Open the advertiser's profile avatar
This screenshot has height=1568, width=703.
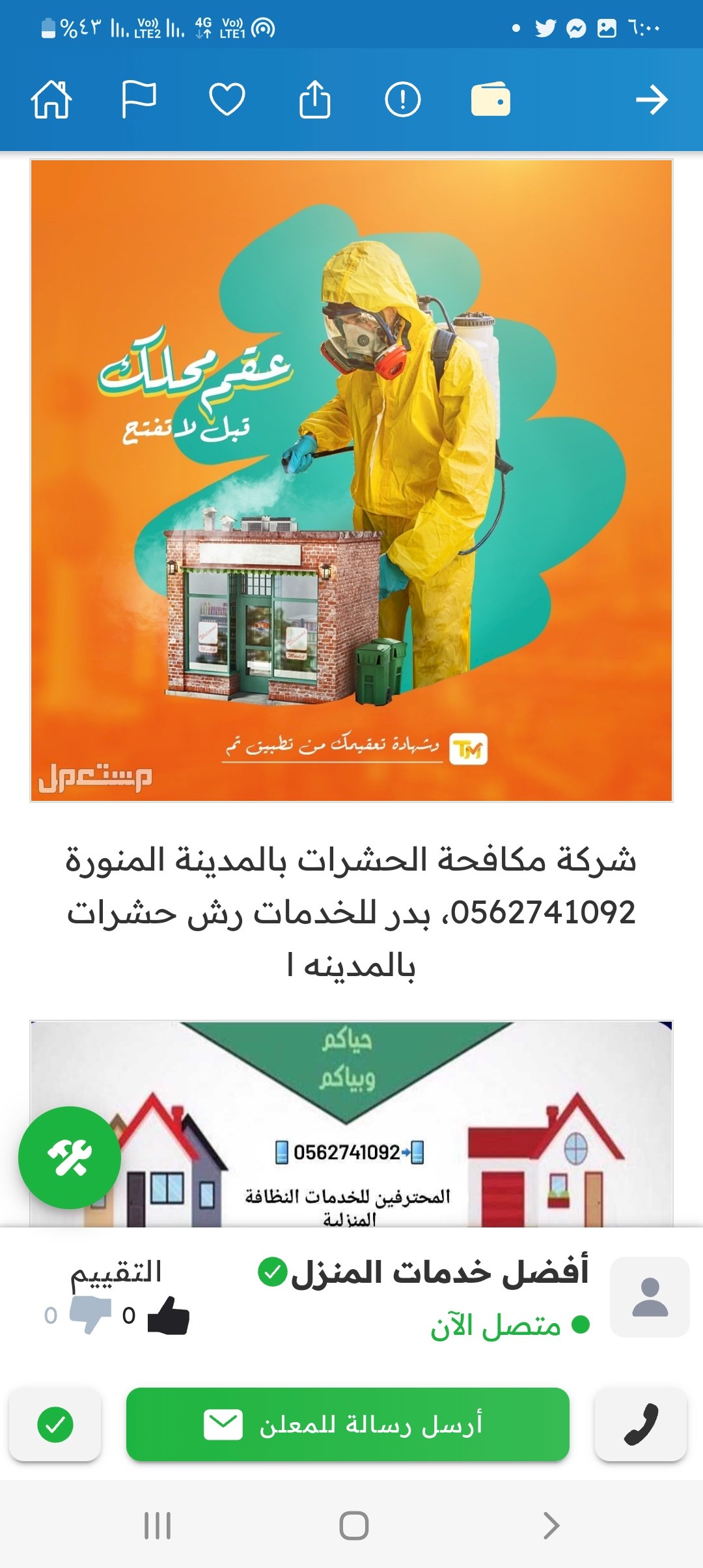pos(650,1297)
